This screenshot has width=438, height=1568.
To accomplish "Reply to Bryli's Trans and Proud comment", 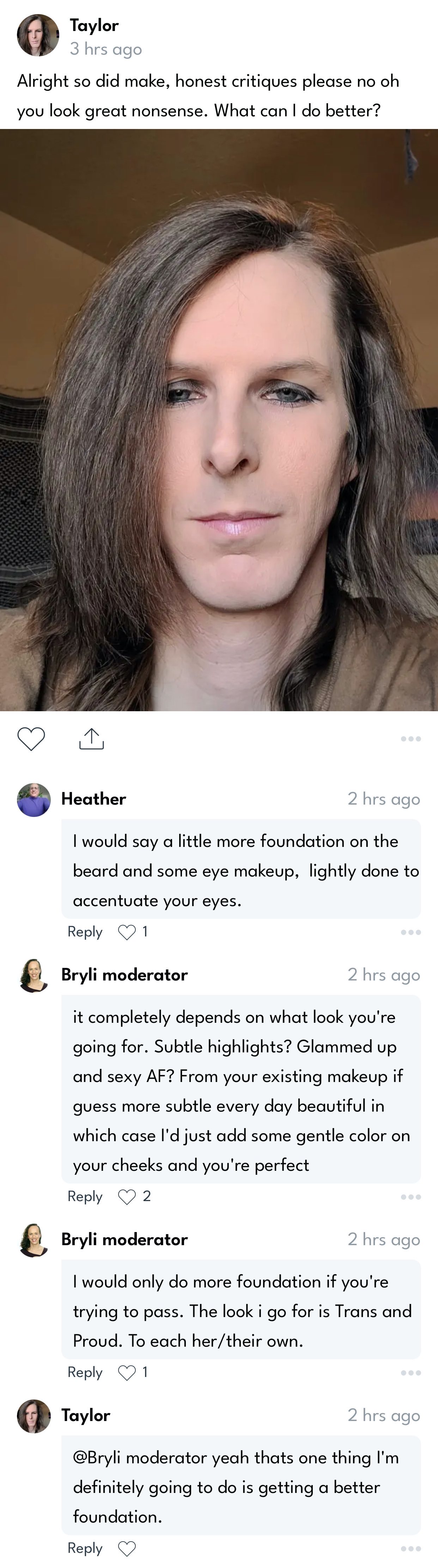I will click(85, 1373).
